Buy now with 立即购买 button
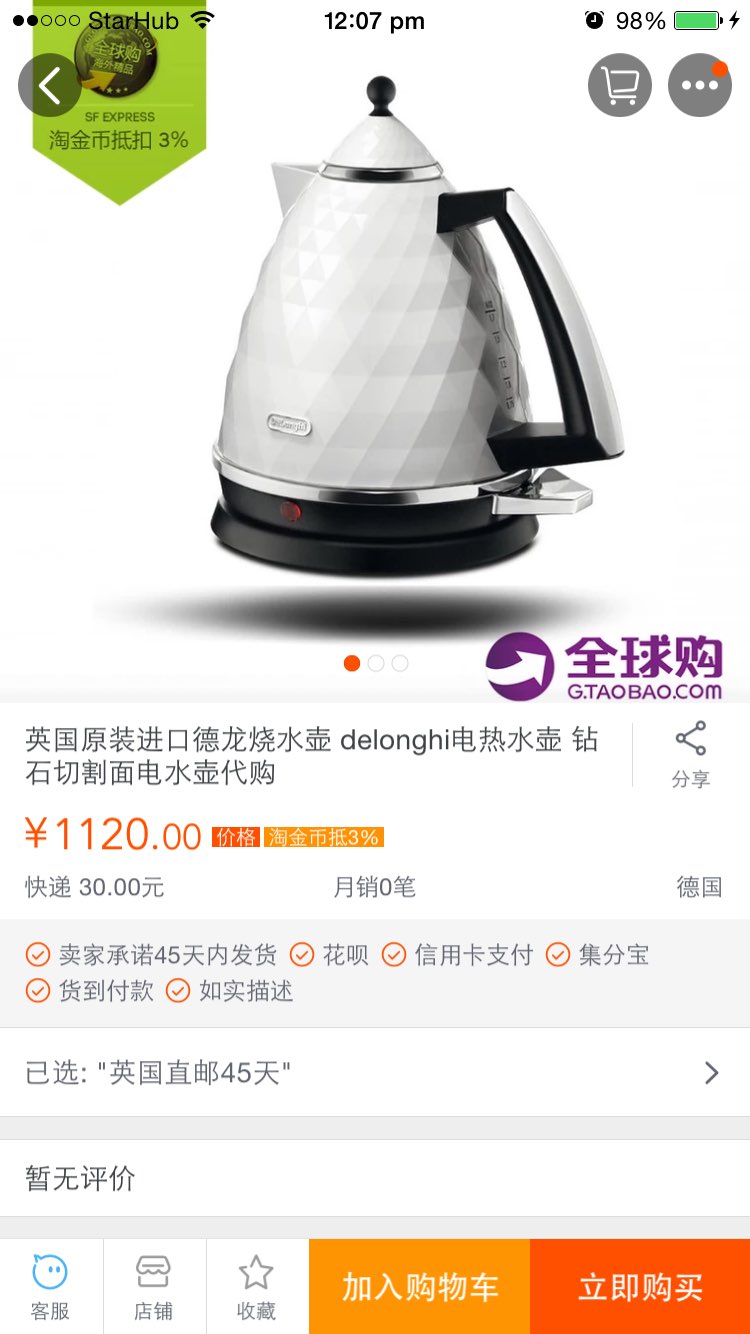This screenshot has width=750, height=1334. 640,1286
